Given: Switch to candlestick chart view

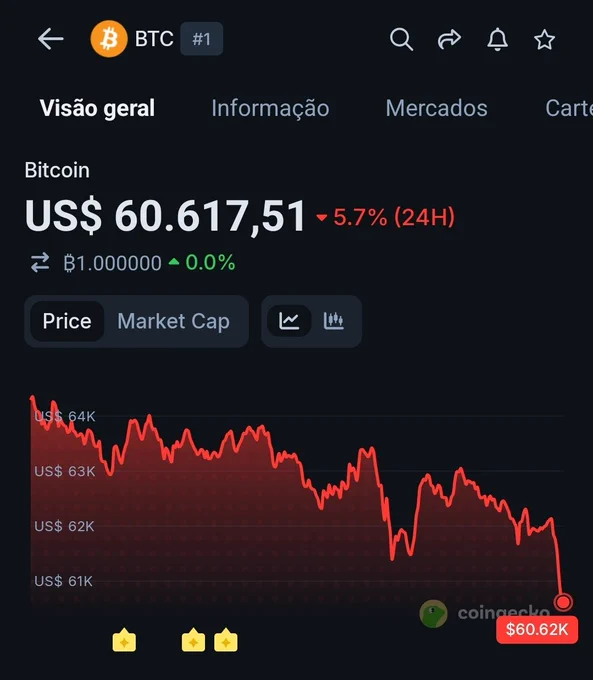Looking at the screenshot, I should pos(334,321).
